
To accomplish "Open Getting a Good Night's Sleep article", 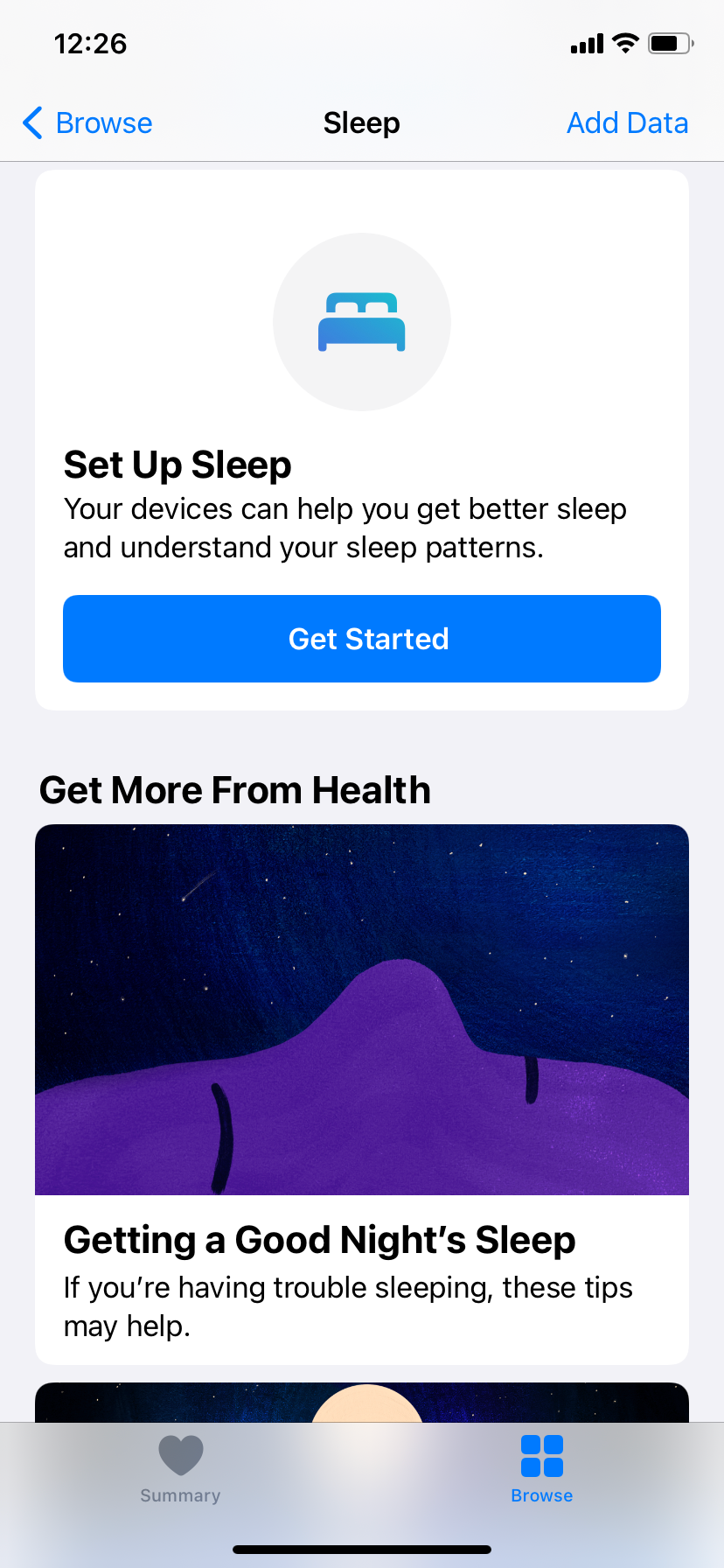I will (362, 1094).
